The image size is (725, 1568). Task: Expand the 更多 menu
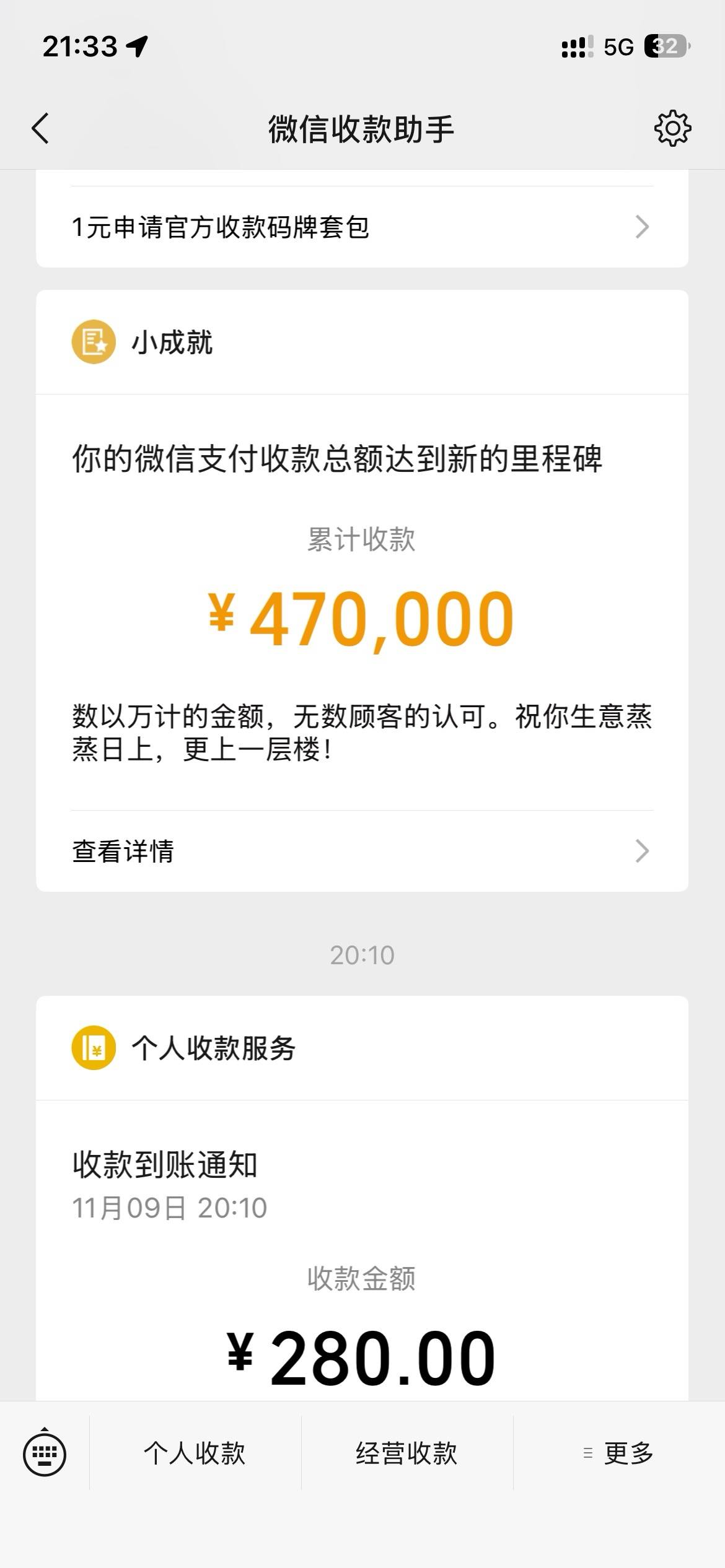(619, 1453)
